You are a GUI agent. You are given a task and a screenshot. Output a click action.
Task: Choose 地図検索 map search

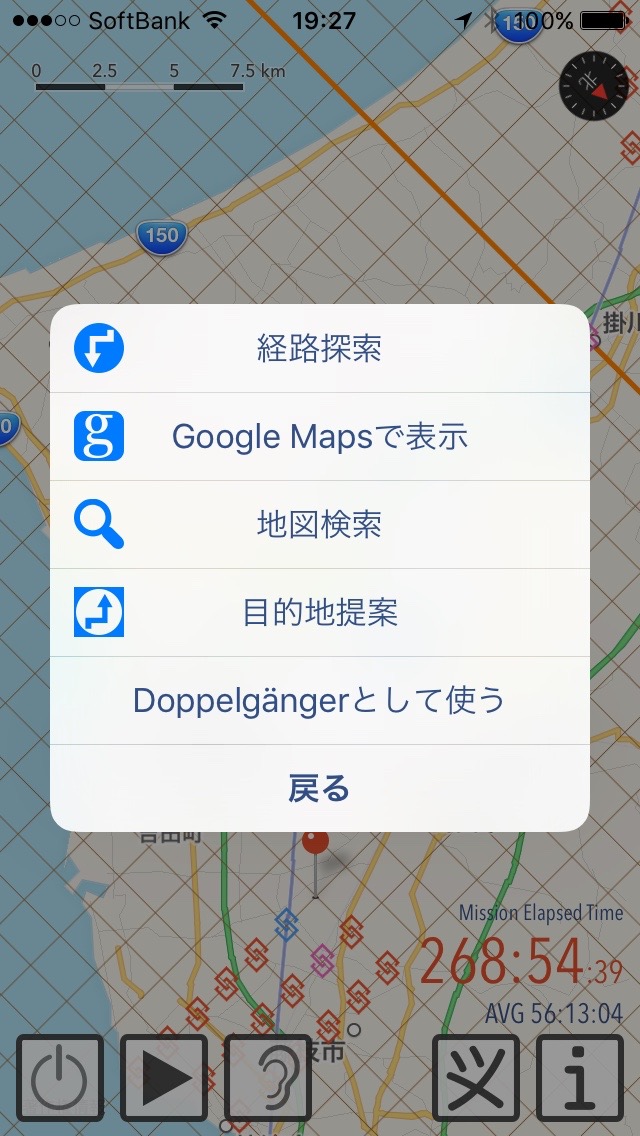click(319, 525)
